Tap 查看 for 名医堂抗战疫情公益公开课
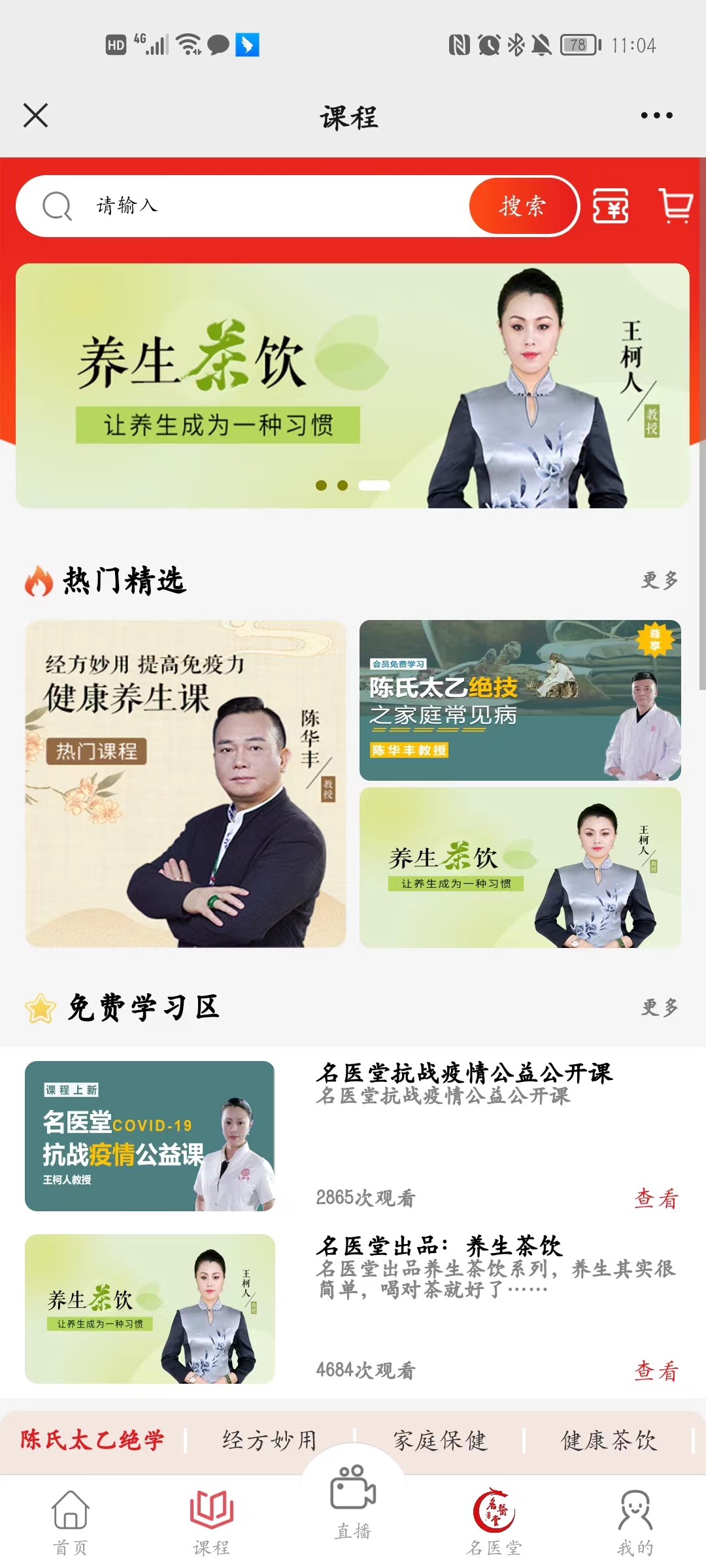Image resolution: width=706 pixels, height=1568 pixels. point(656,1198)
